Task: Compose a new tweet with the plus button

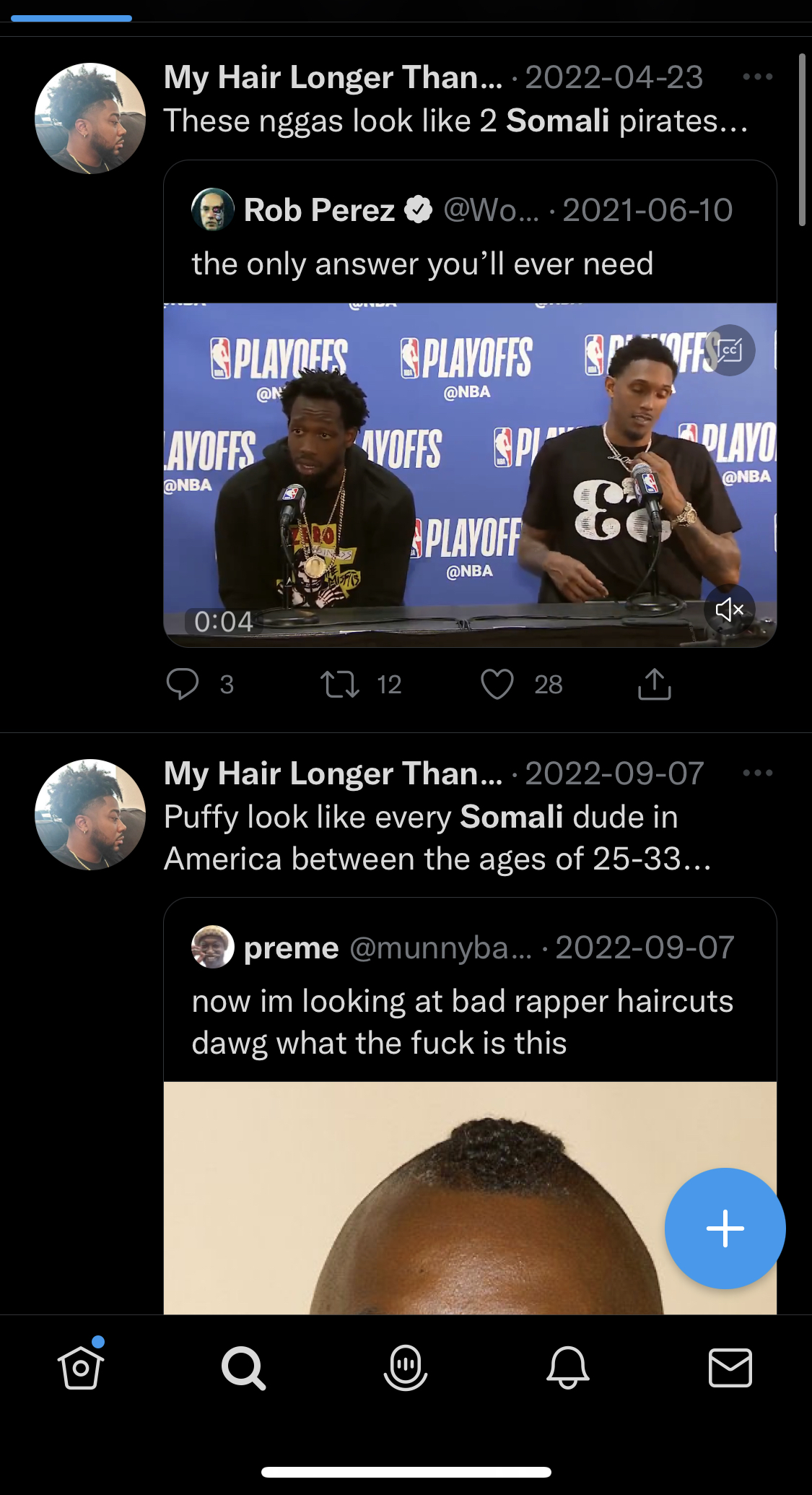Action: [725, 1228]
